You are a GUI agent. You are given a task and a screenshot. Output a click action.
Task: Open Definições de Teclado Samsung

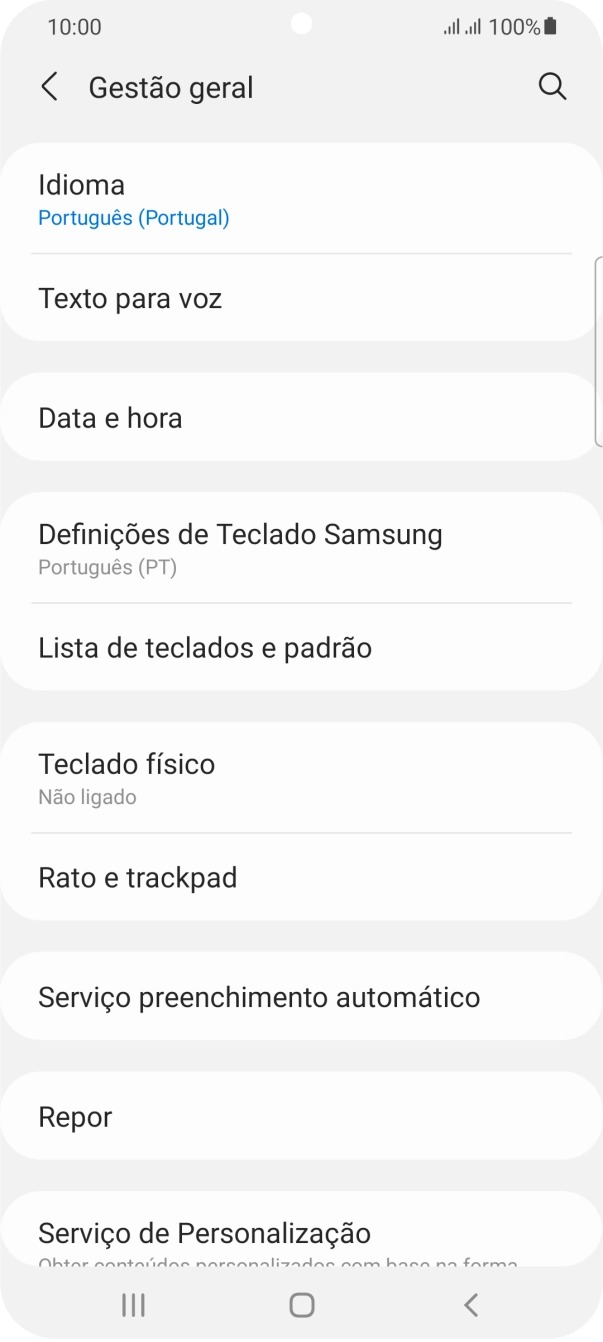click(300, 548)
